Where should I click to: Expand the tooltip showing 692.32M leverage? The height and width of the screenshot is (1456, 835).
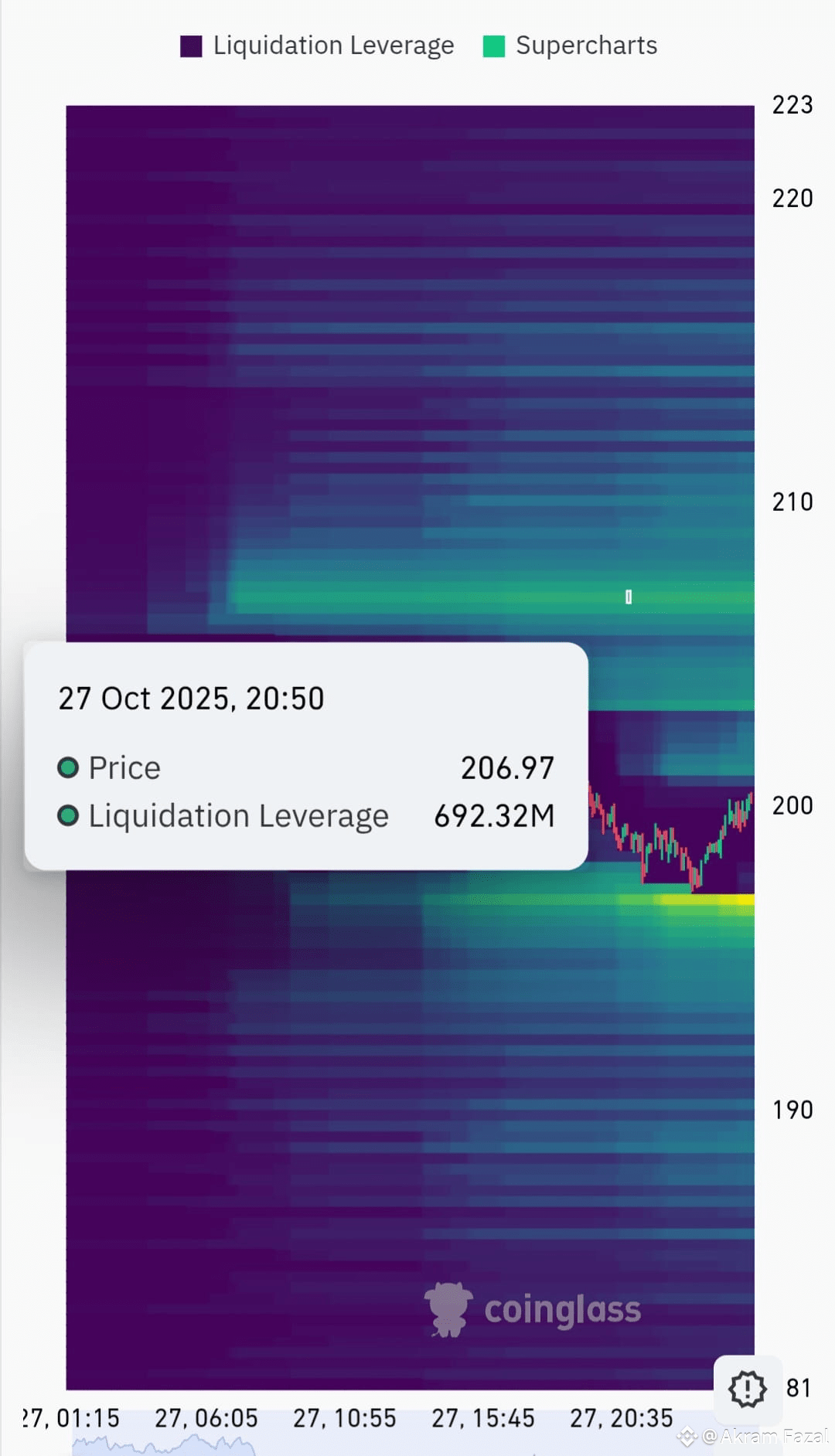(x=493, y=815)
